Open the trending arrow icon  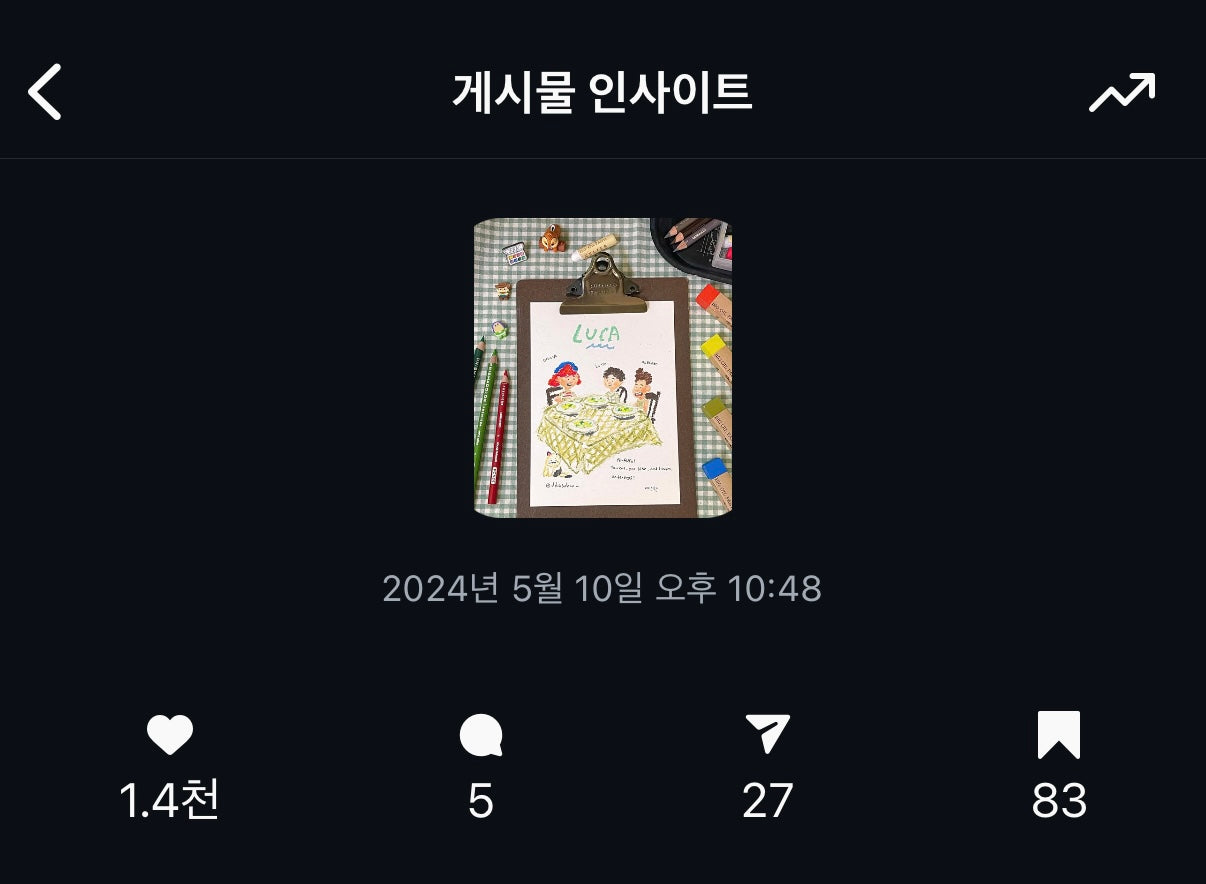pyautogui.click(x=1121, y=93)
